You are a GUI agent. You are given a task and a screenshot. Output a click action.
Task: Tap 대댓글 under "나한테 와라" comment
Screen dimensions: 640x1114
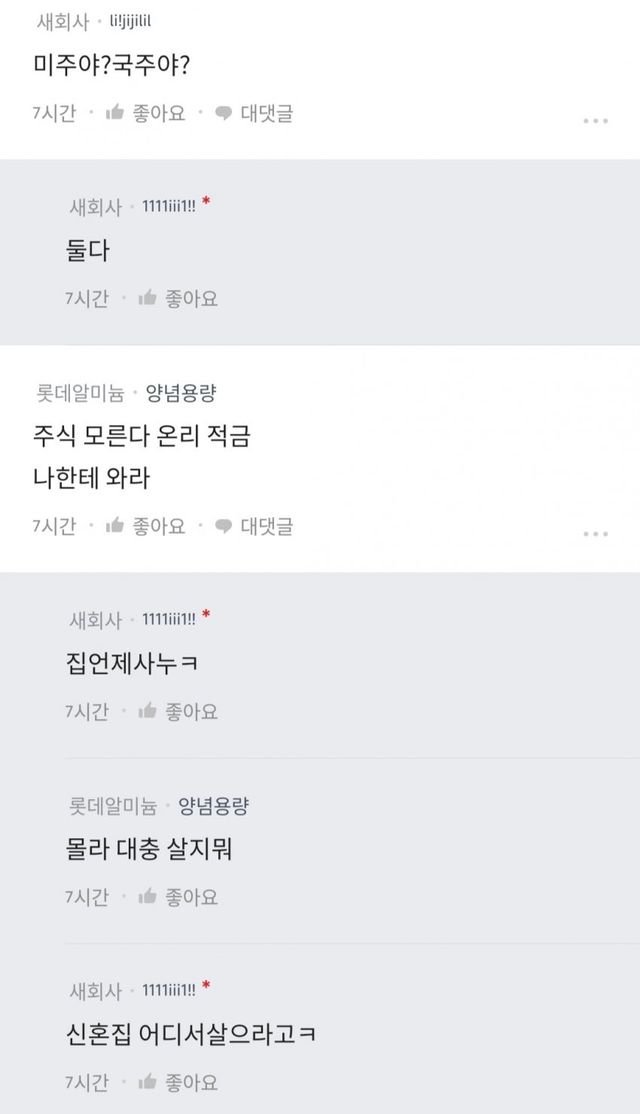click(x=254, y=526)
